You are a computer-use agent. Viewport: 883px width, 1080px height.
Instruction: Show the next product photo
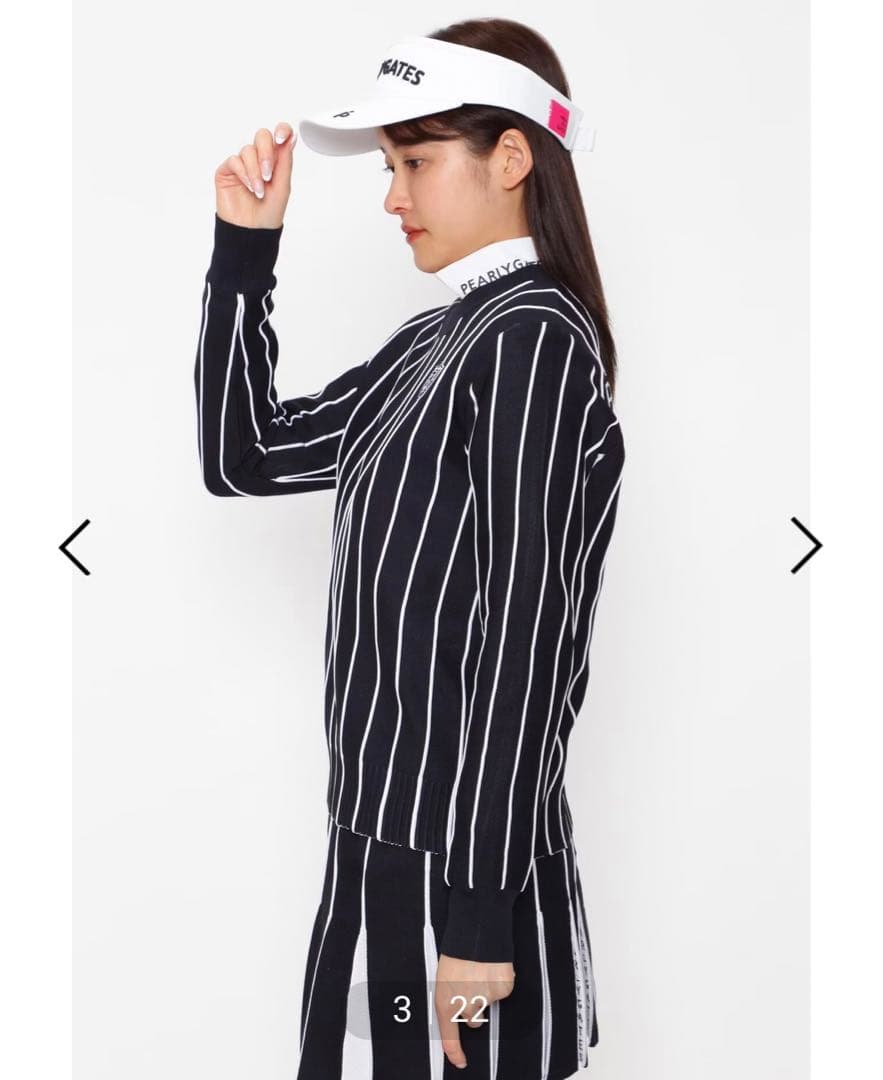pos(806,546)
